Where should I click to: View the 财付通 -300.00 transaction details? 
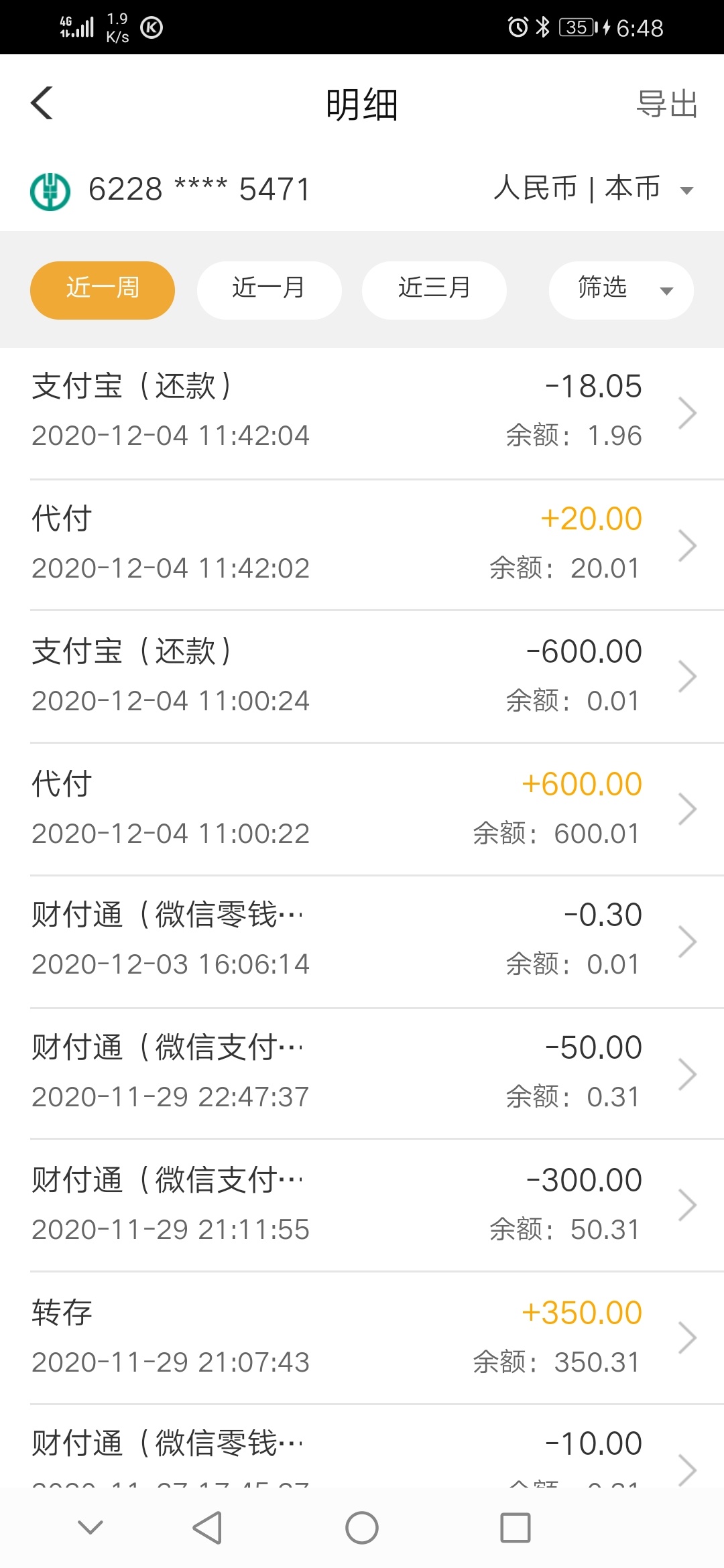click(x=362, y=1205)
